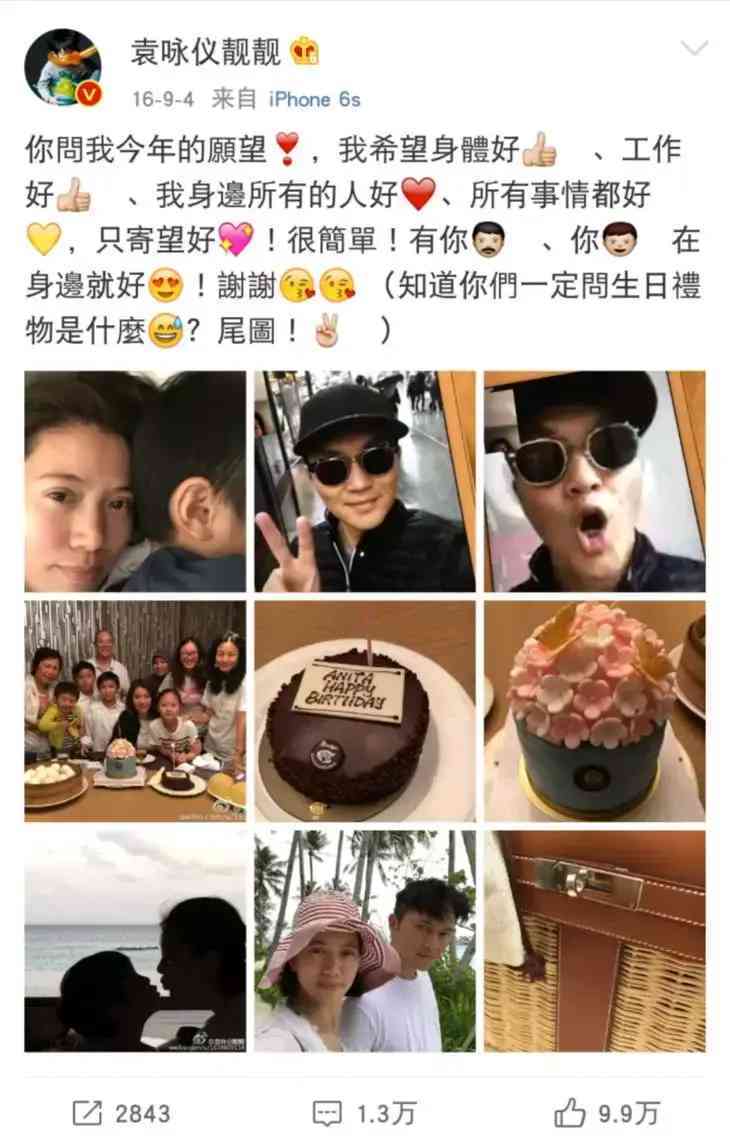Expand the post options chevron

pos(693,49)
